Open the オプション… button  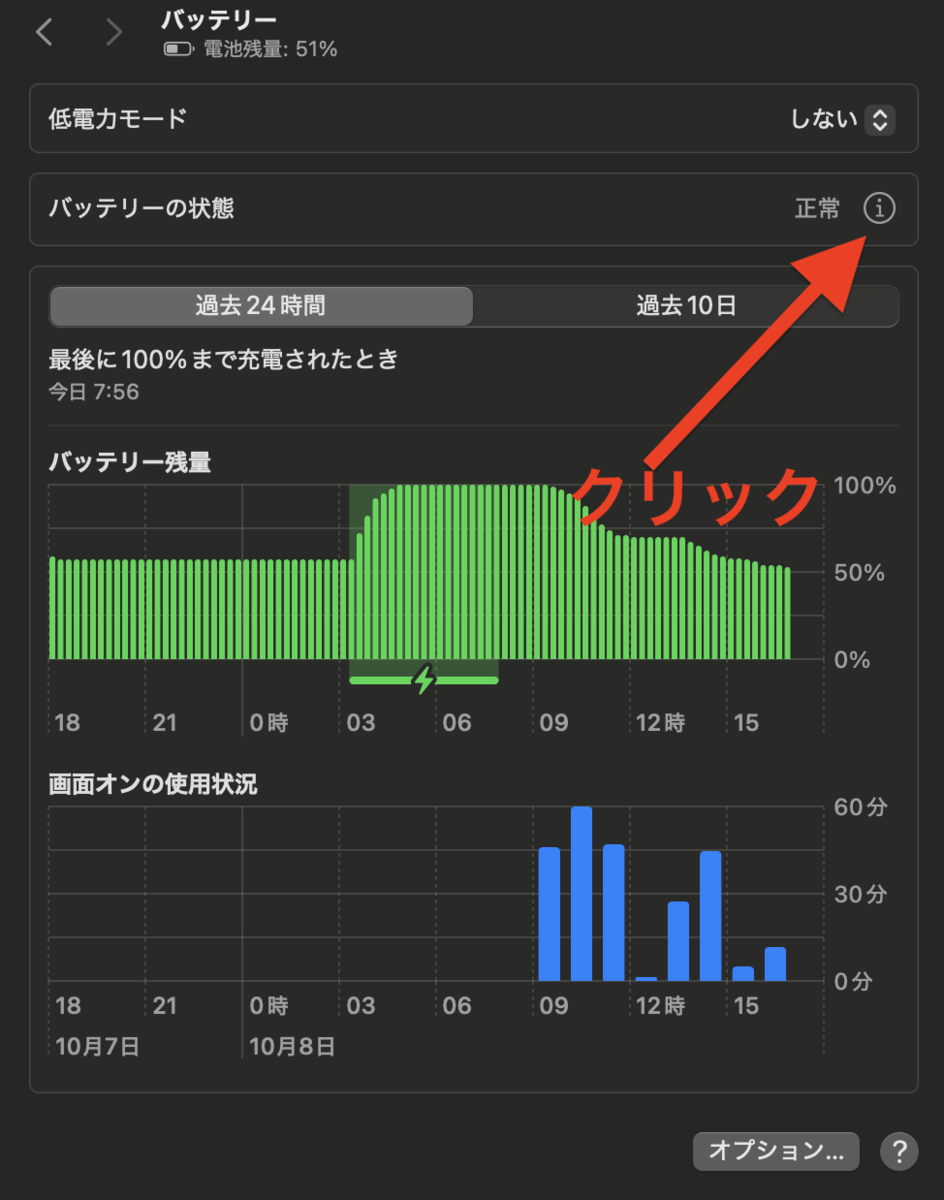[x=776, y=1150]
